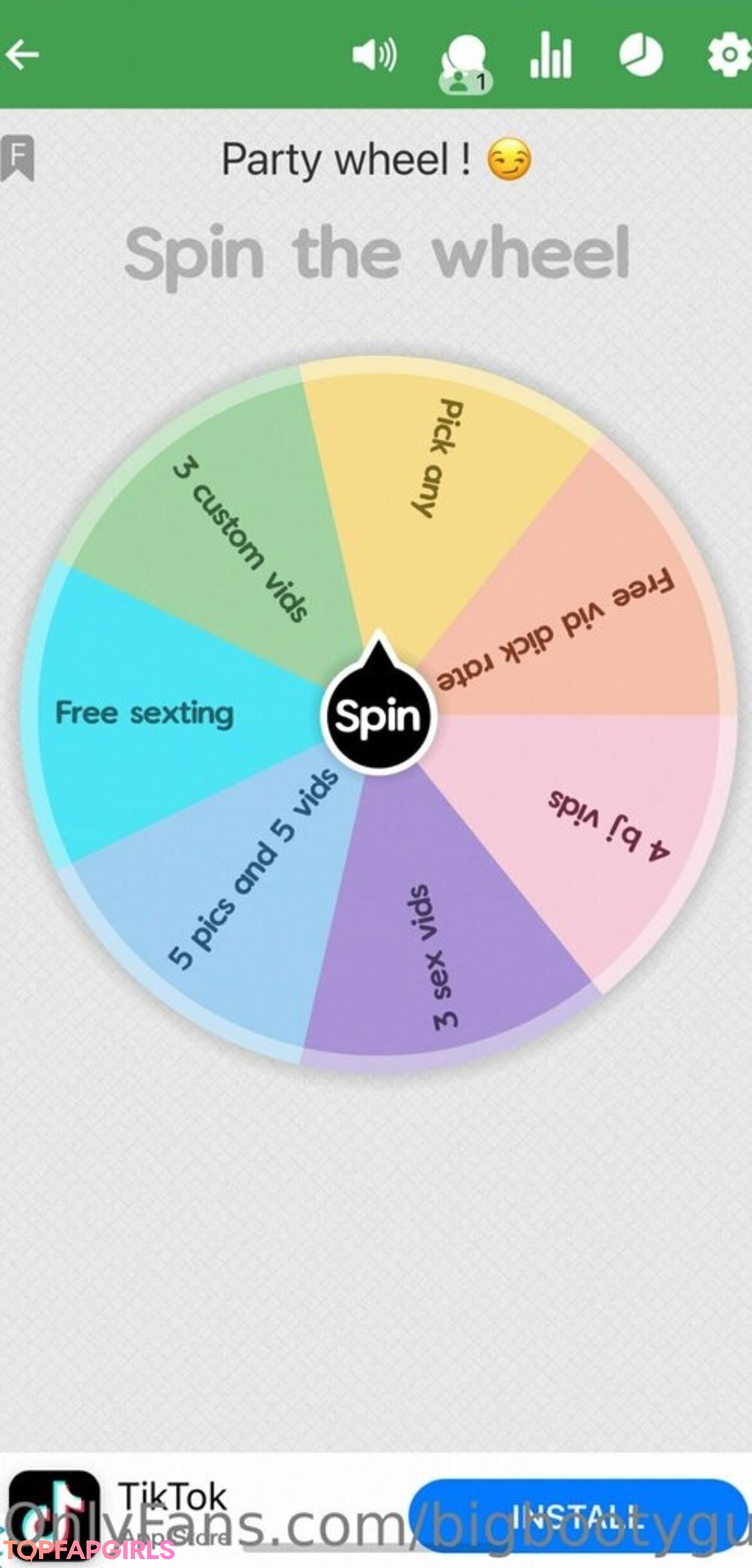The image size is (752, 1568).
Task: Open the pie chart statistics
Action: (641, 55)
